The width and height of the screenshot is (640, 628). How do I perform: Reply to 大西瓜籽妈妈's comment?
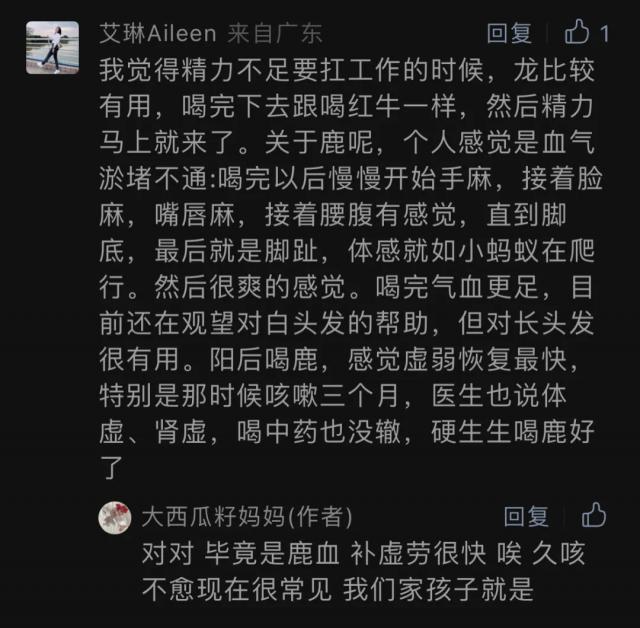526,516
